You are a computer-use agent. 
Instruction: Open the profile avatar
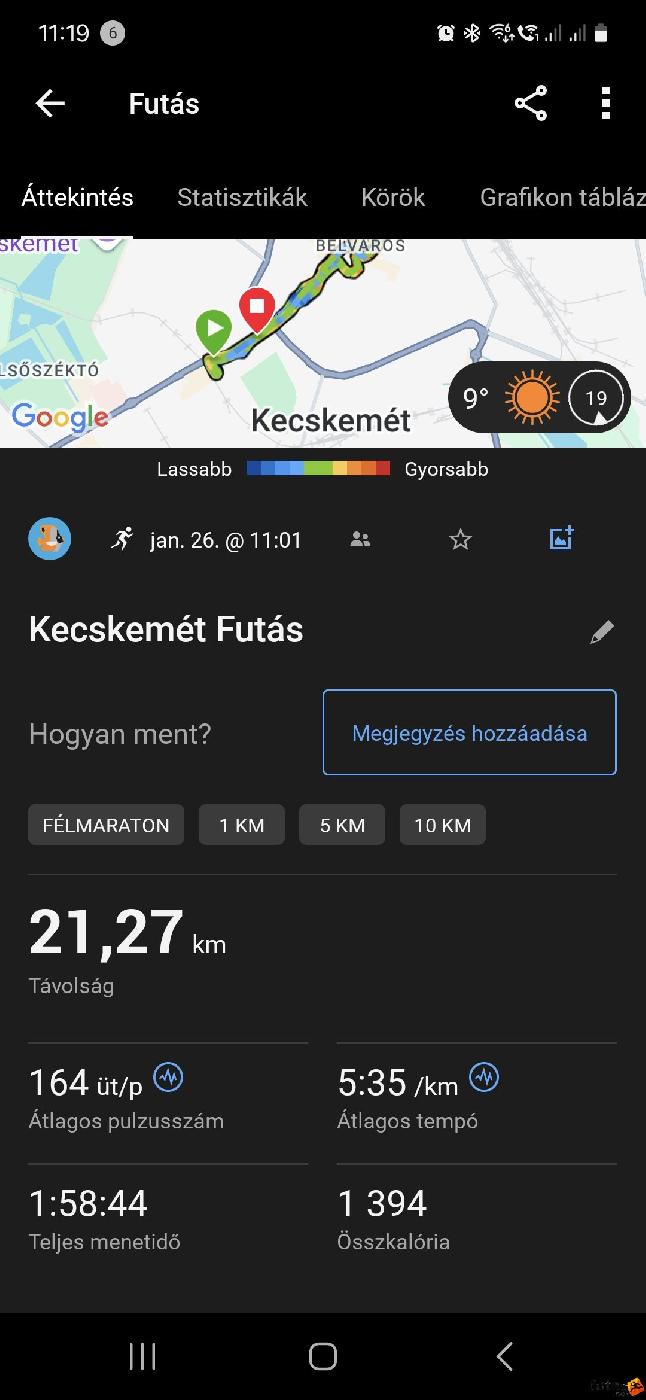49,539
